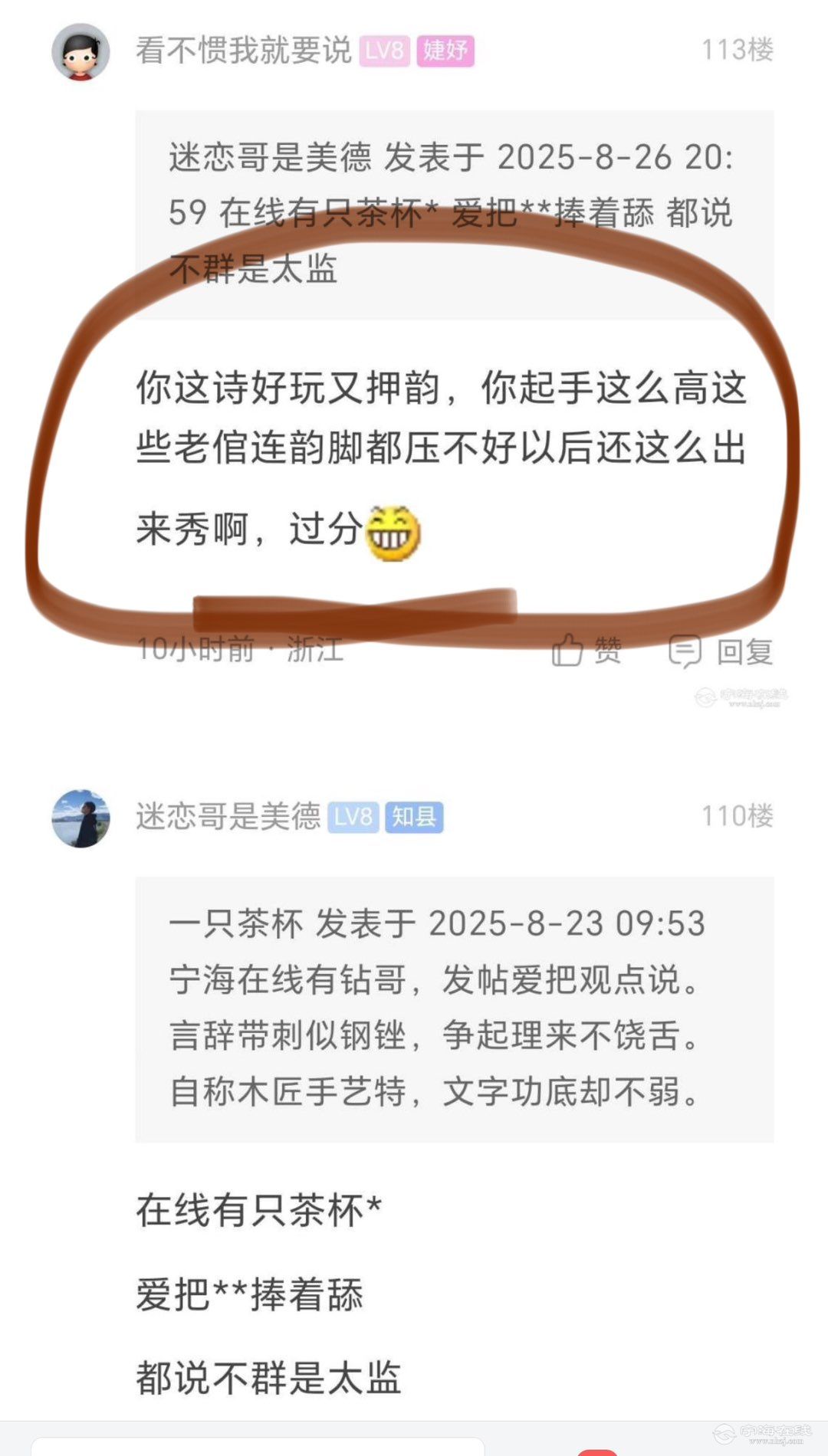Image resolution: width=828 pixels, height=1456 pixels.
Task: Like the comment on floor 113
Action: (586, 651)
